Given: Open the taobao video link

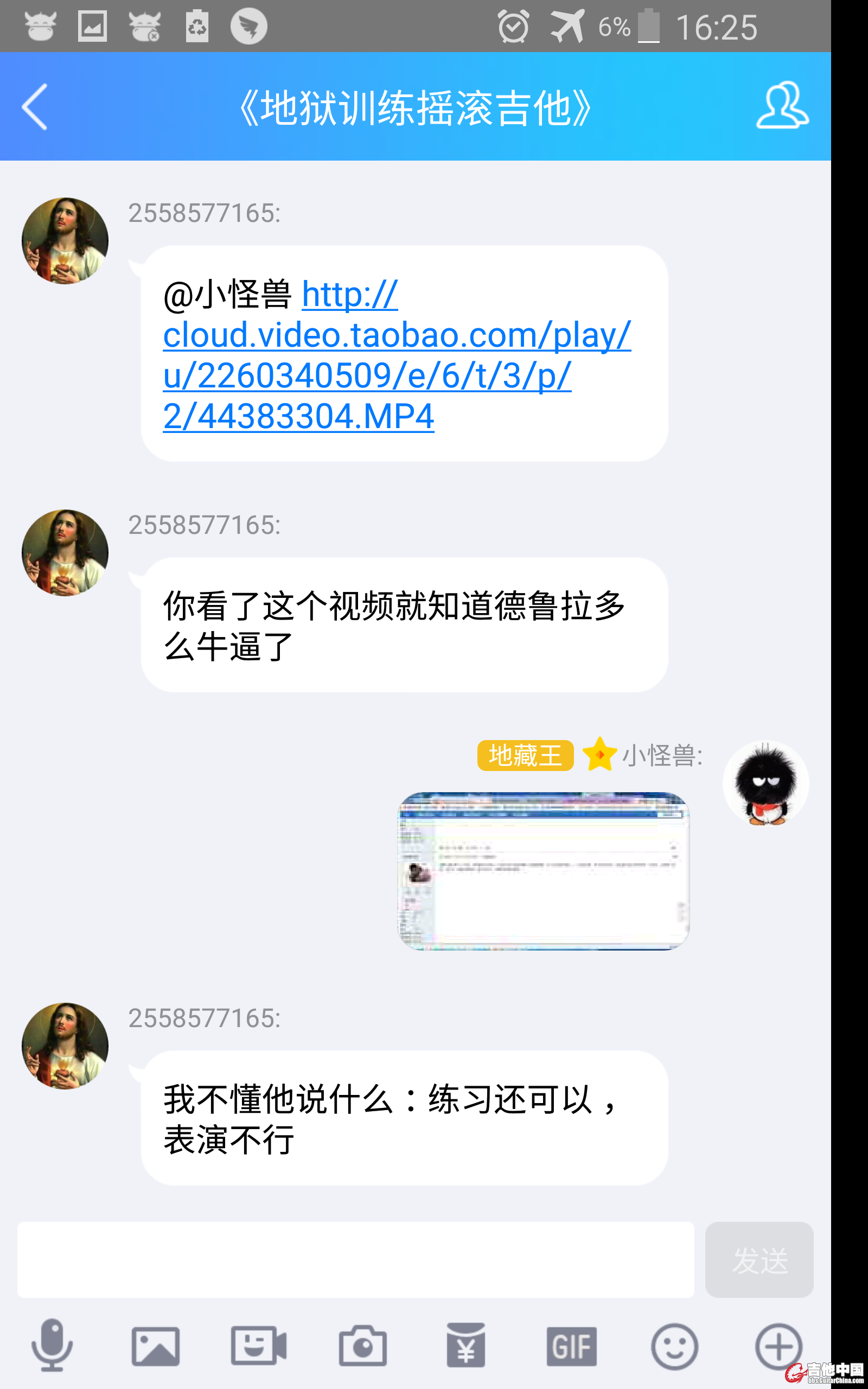Looking at the screenshot, I should pyautogui.click(x=396, y=355).
